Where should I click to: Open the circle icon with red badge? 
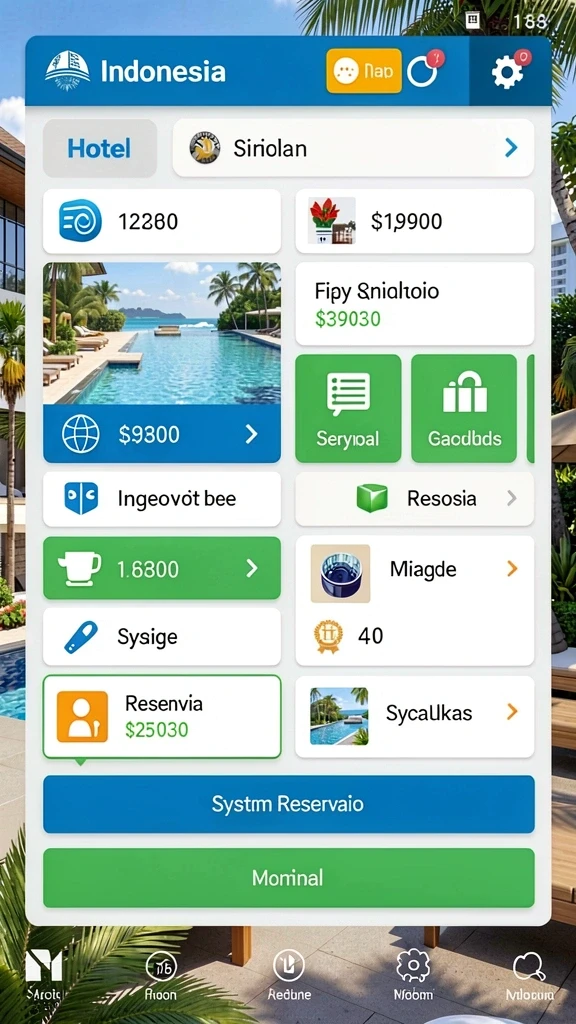click(422, 71)
